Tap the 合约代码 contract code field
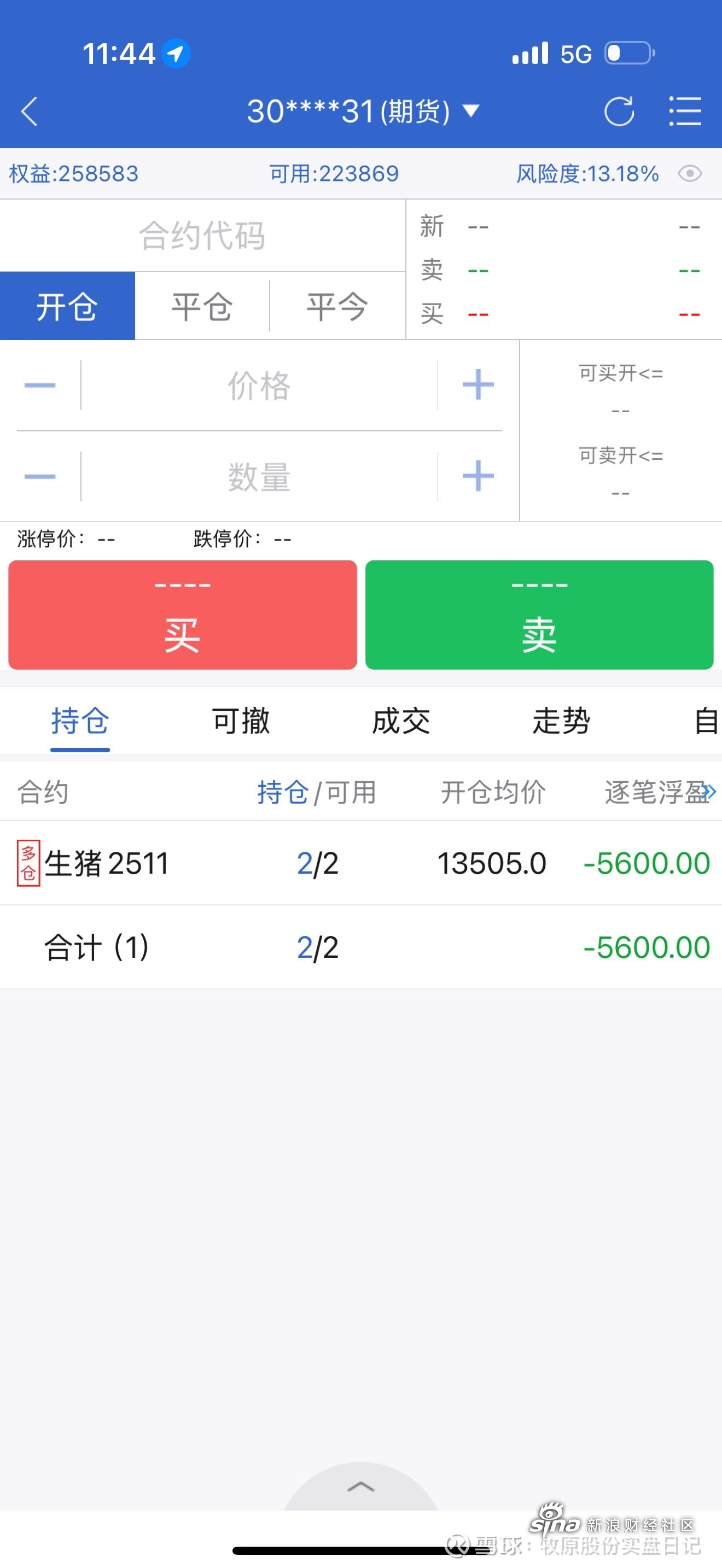The width and height of the screenshot is (722, 1568). pos(202,236)
